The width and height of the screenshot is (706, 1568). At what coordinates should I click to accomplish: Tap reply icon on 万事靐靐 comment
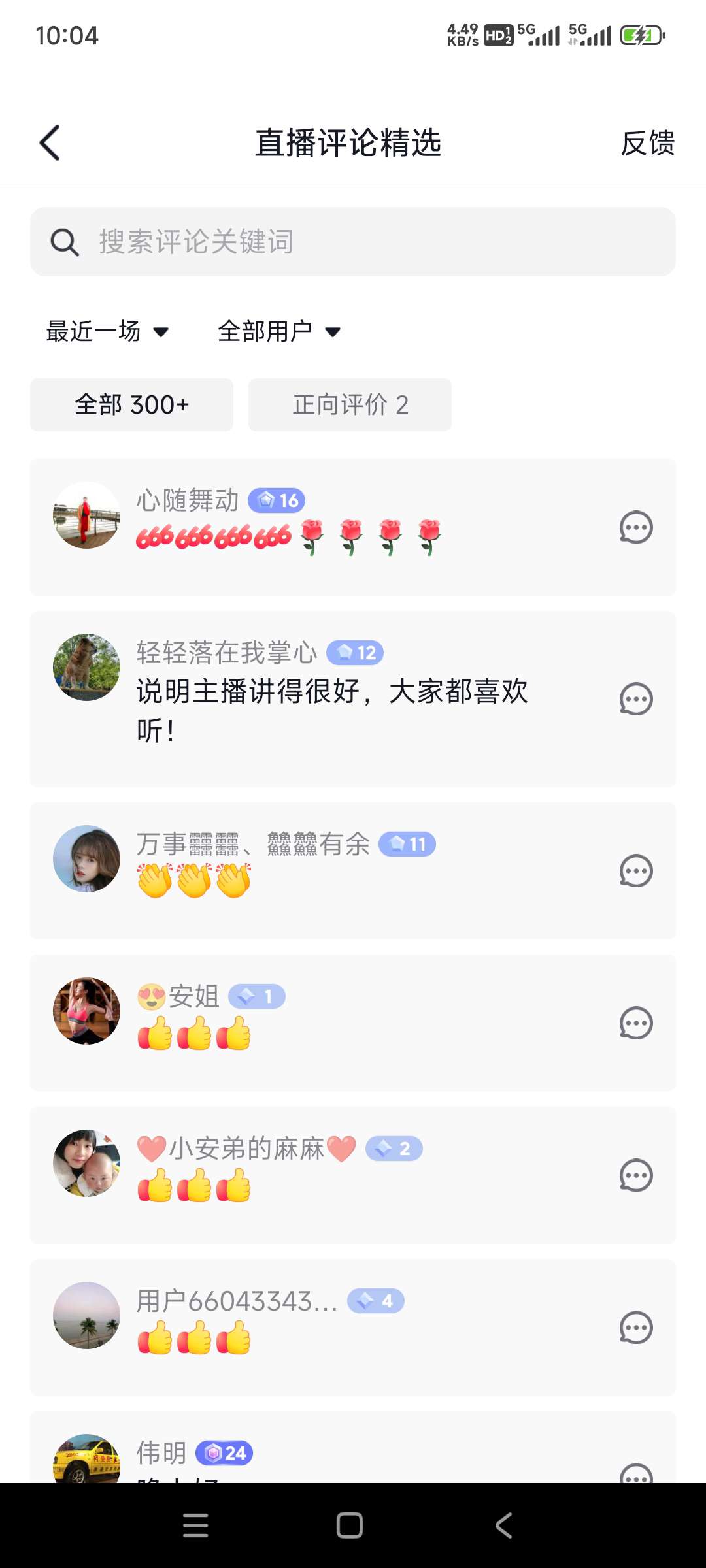click(x=635, y=871)
